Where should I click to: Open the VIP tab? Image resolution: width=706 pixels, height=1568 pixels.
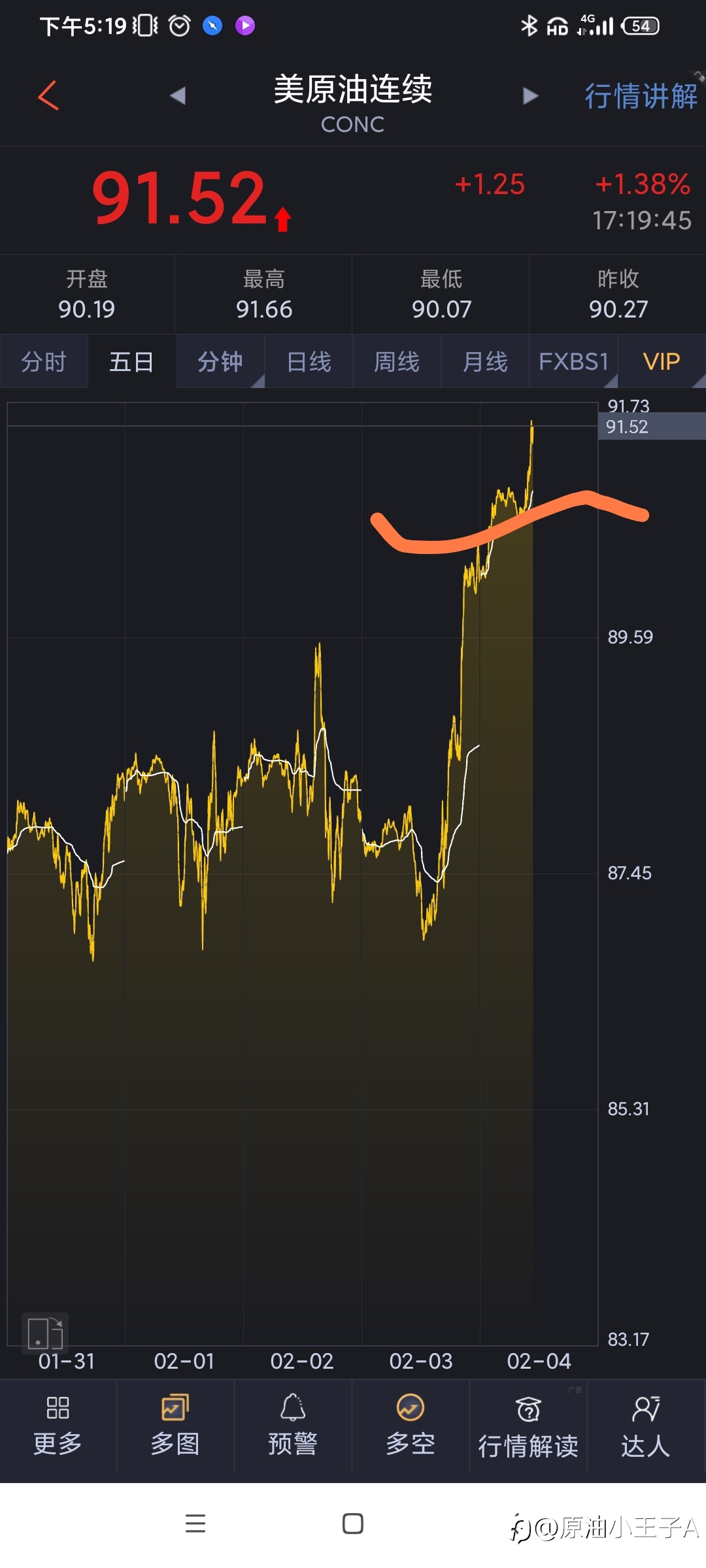coord(662,361)
